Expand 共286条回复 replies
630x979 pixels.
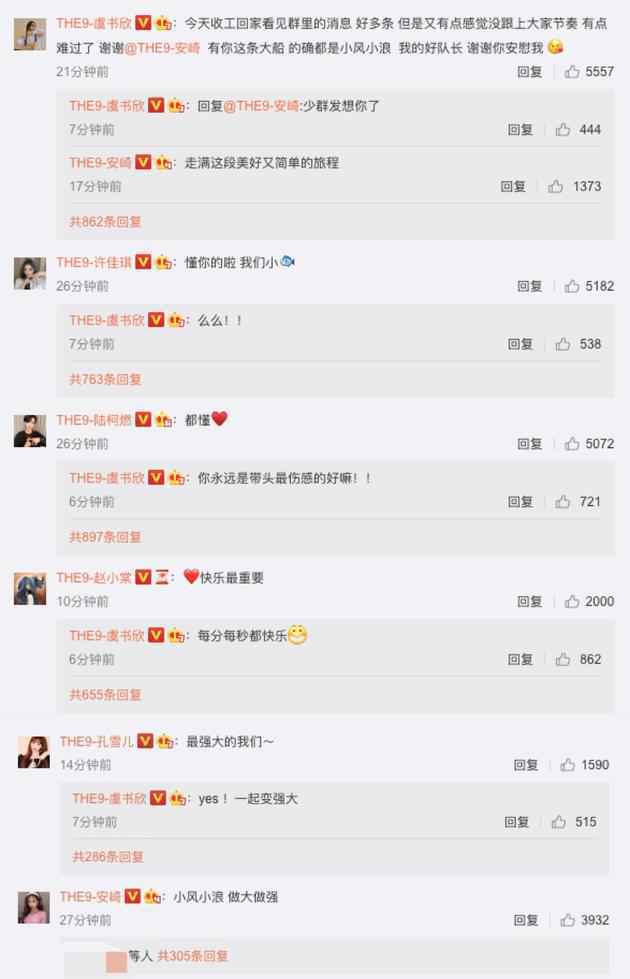pos(108,857)
